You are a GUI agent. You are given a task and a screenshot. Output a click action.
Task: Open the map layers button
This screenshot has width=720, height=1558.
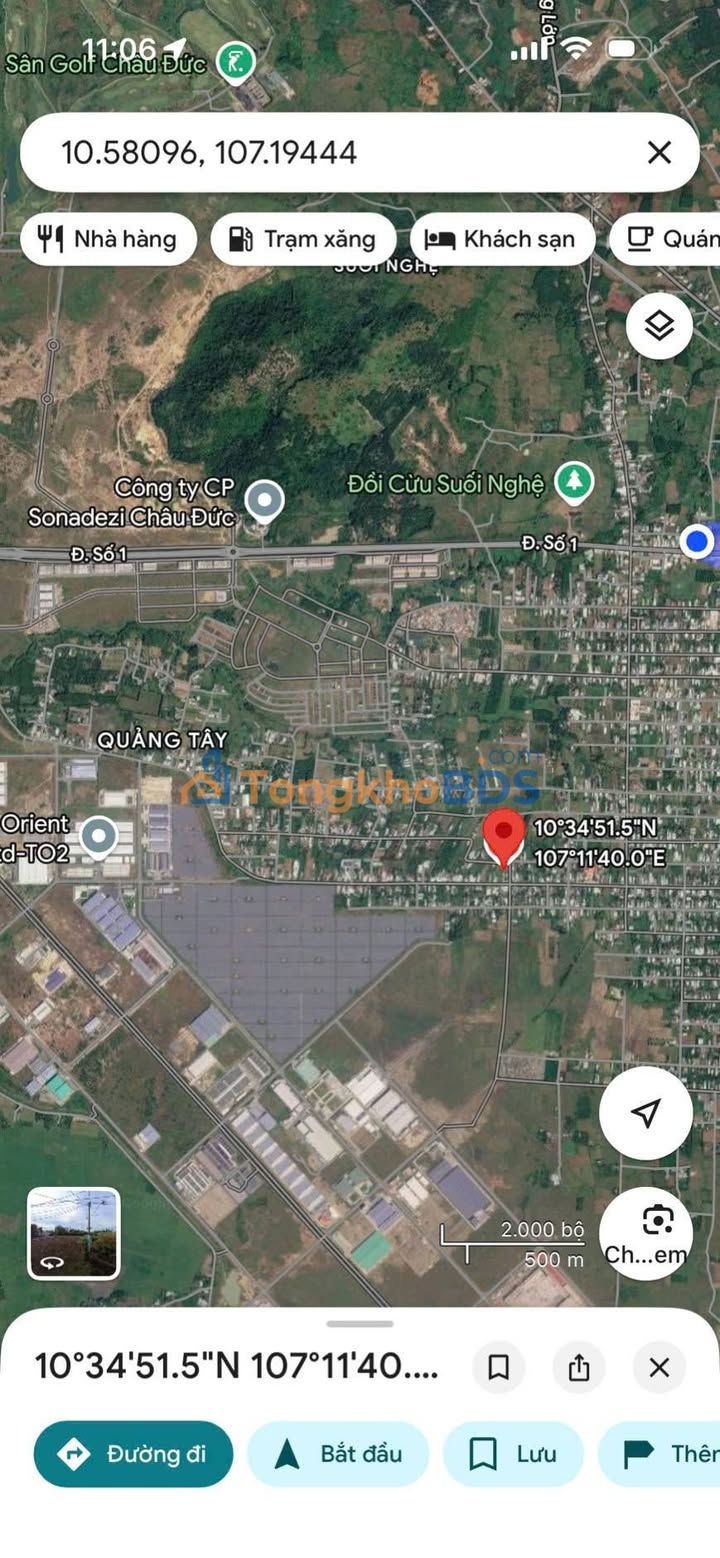tap(659, 326)
